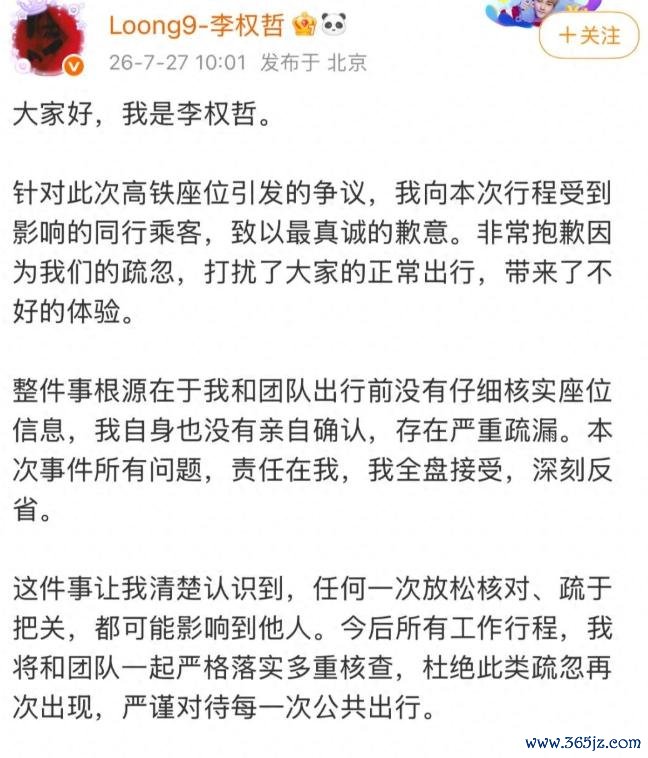Open the profile avatar of Loong9-李权哲

[48, 39]
